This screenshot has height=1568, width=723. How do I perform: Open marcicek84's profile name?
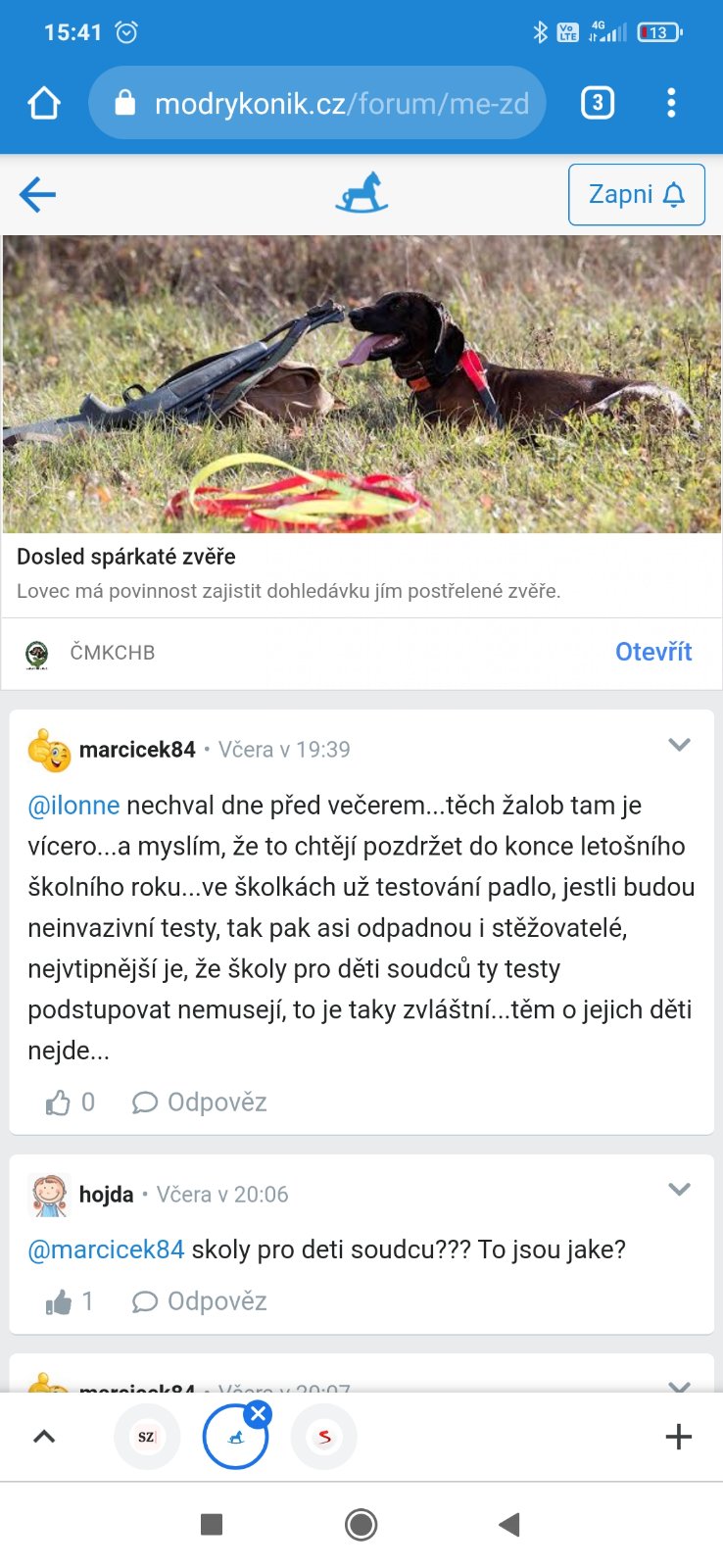click(137, 750)
